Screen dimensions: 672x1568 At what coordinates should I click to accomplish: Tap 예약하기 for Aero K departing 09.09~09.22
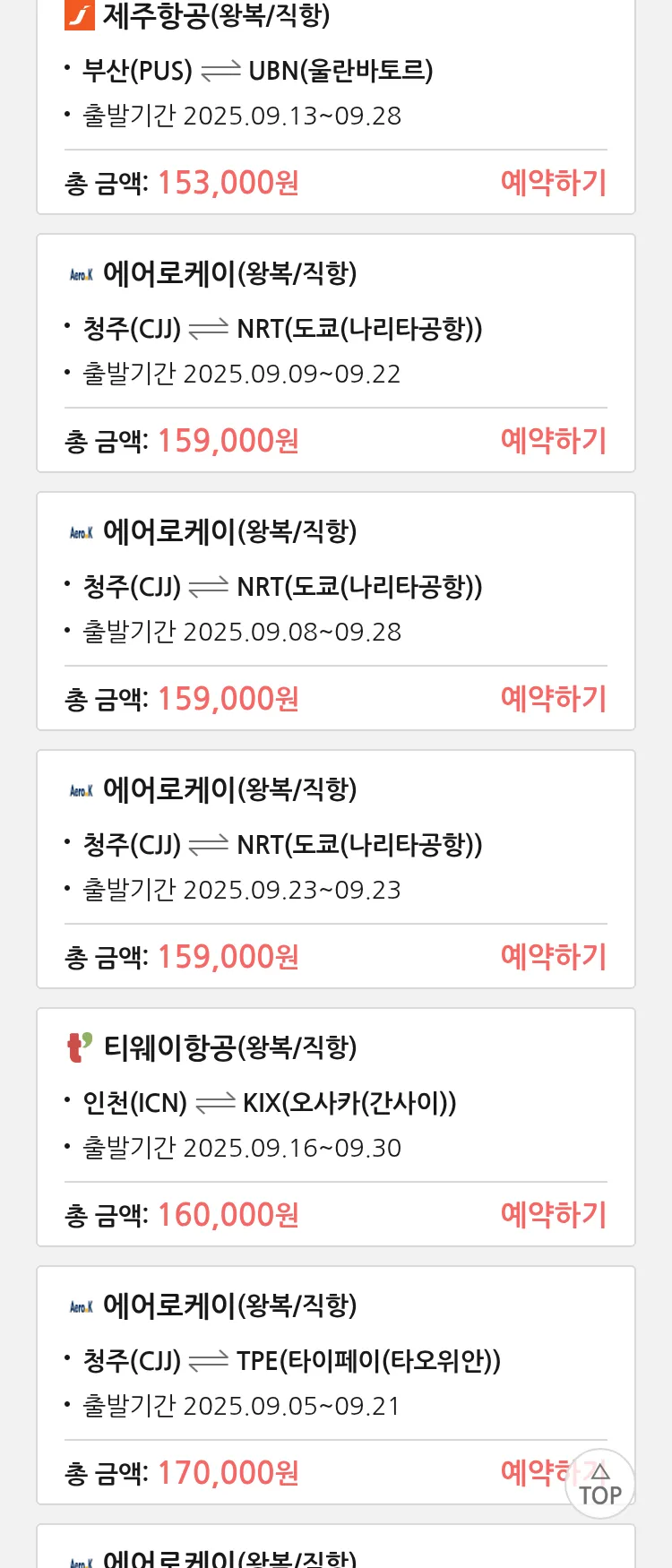[x=553, y=441]
